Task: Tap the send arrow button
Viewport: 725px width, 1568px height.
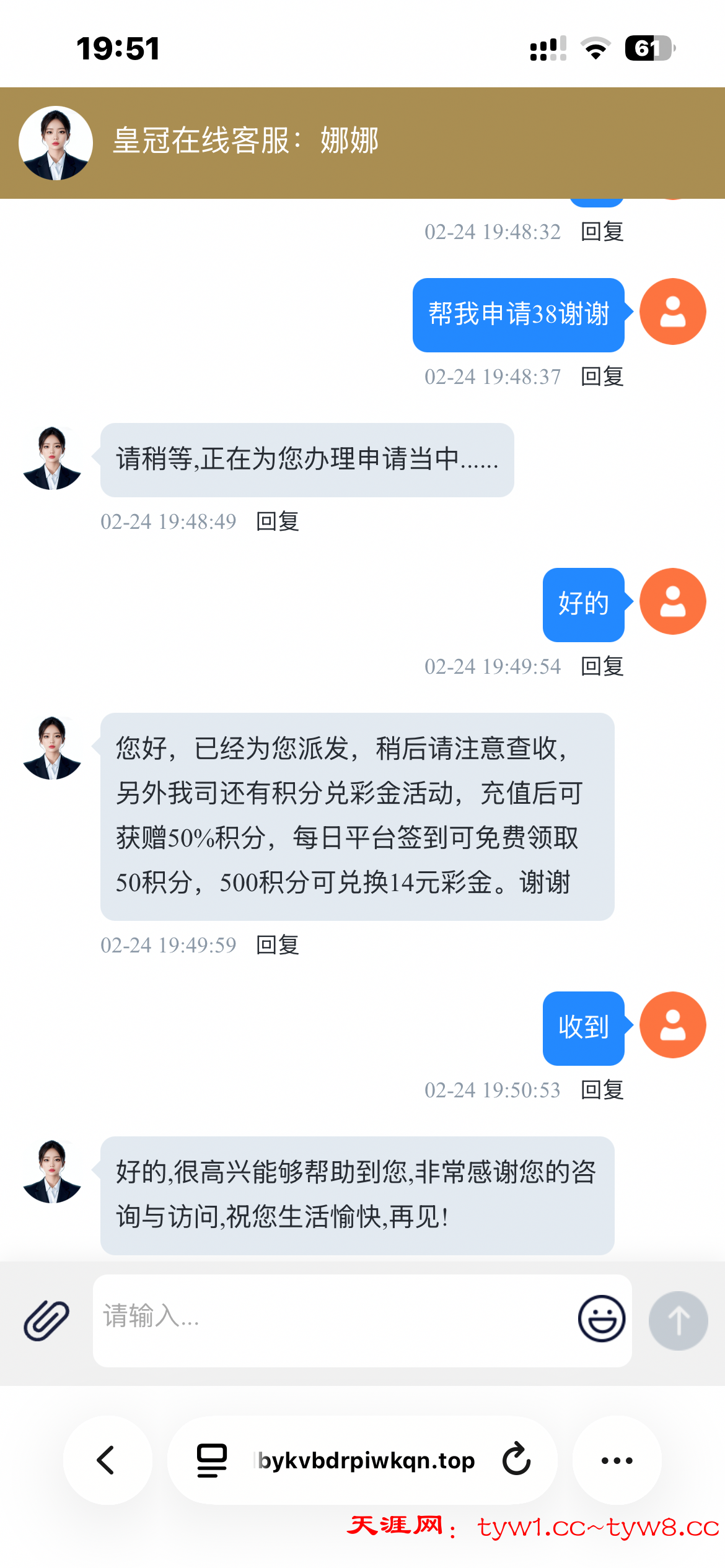Action: tap(678, 1320)
